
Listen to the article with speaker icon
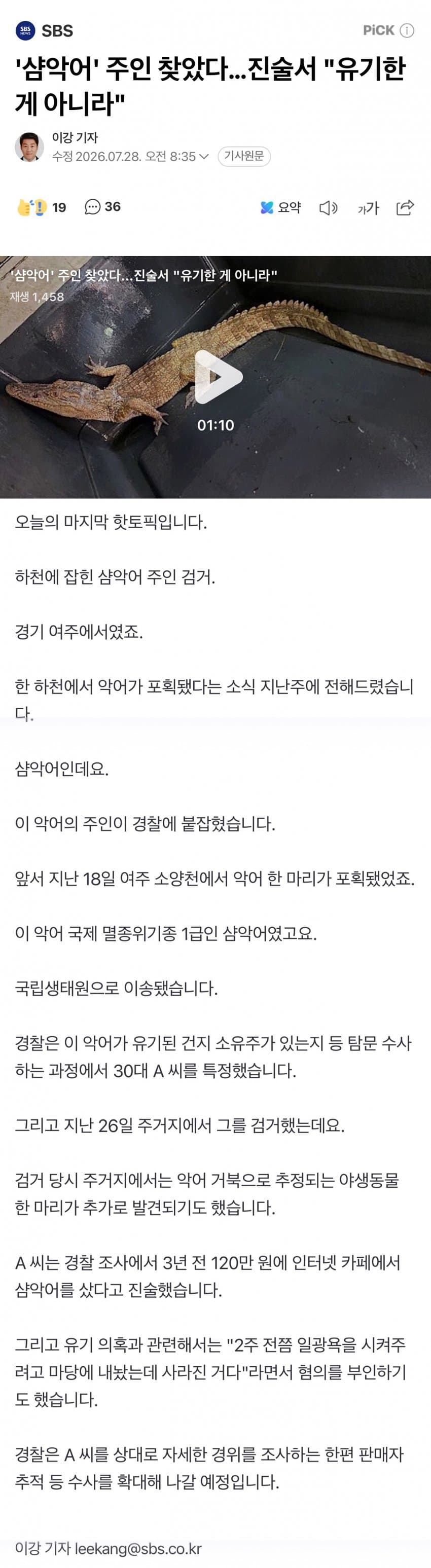[329, 207]
